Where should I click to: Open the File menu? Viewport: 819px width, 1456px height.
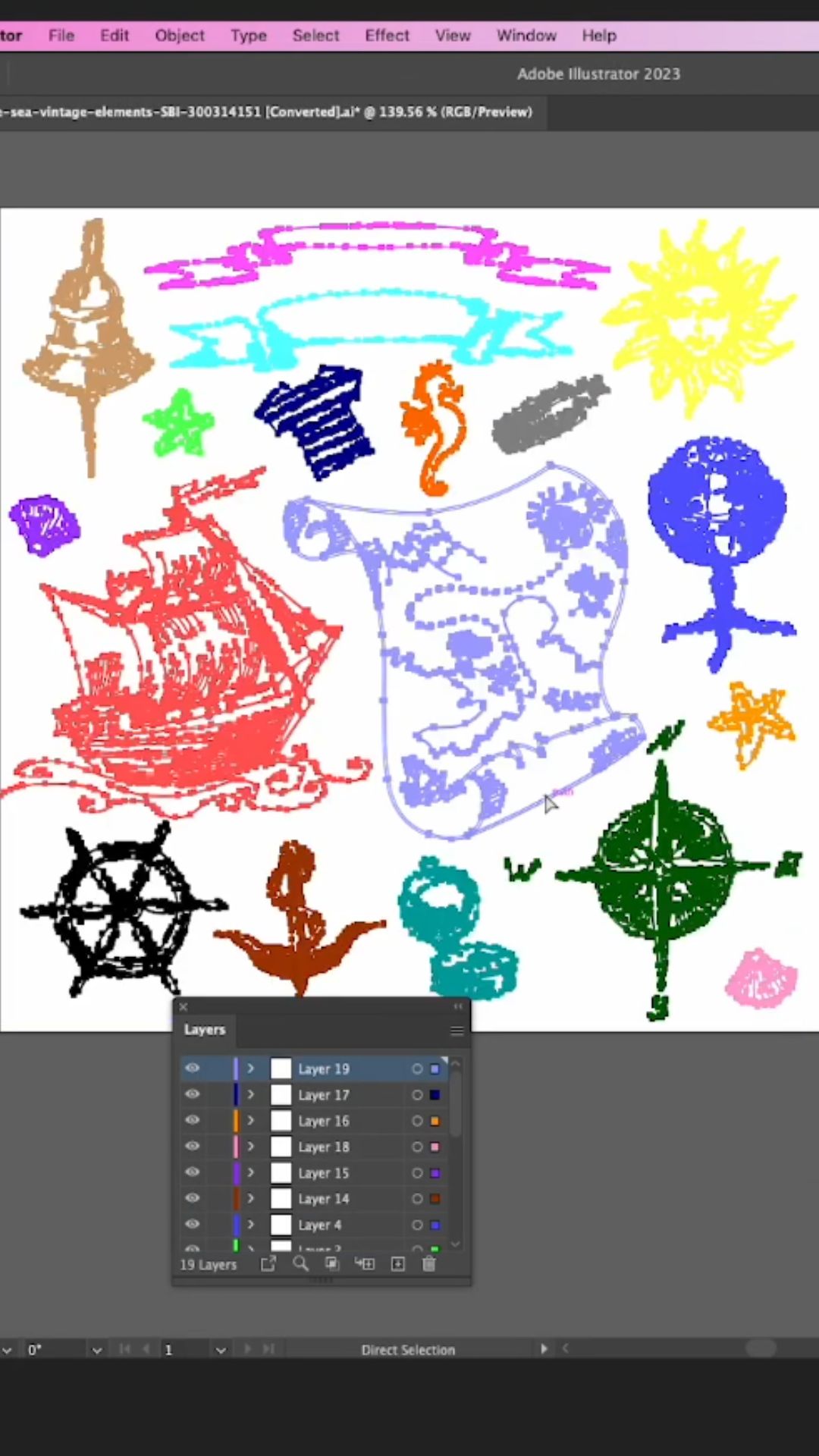pyautogui.click(x=61, y=35)
